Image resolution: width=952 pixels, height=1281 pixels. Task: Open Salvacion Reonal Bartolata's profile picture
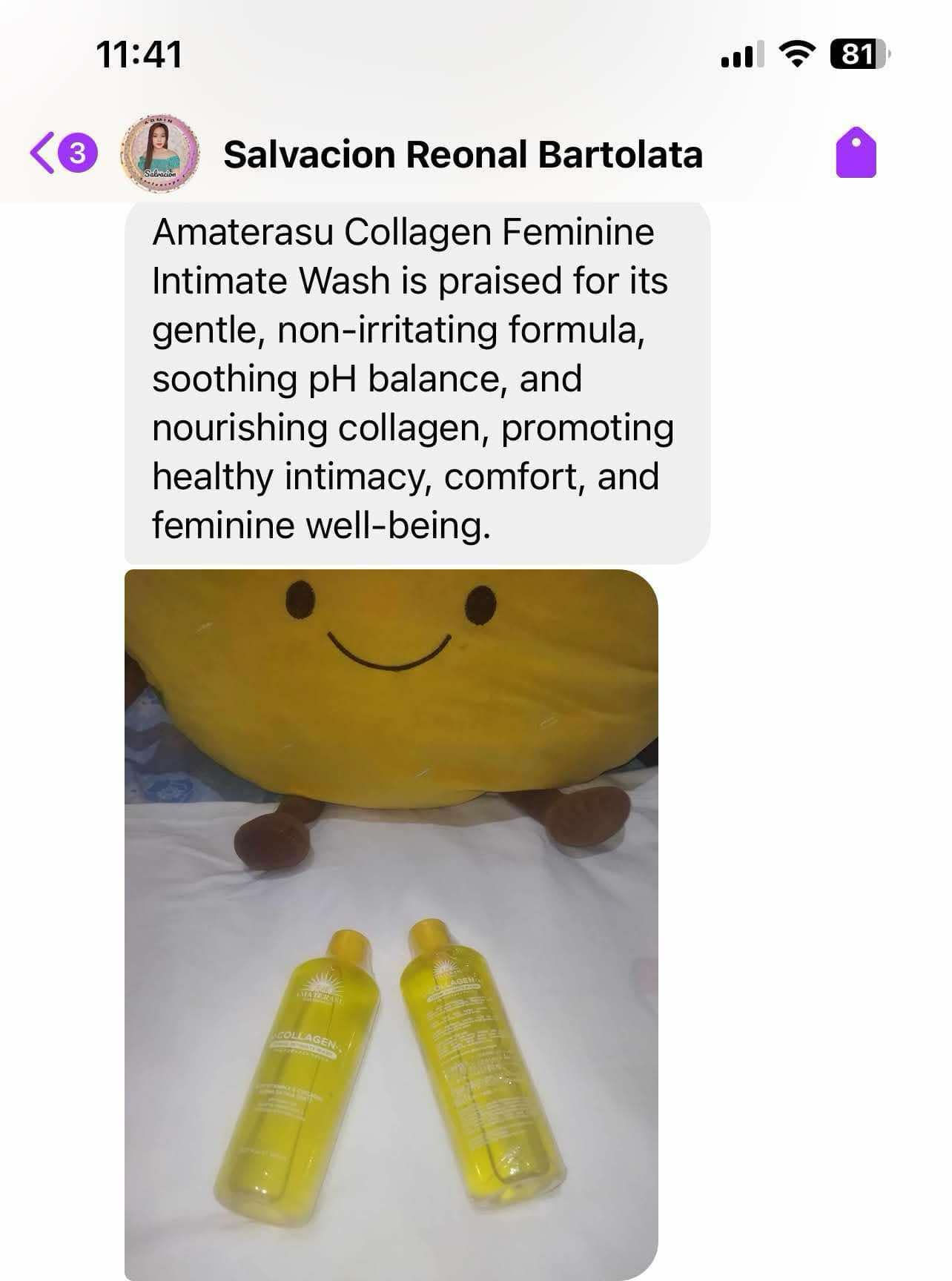(x=160, y=154)
